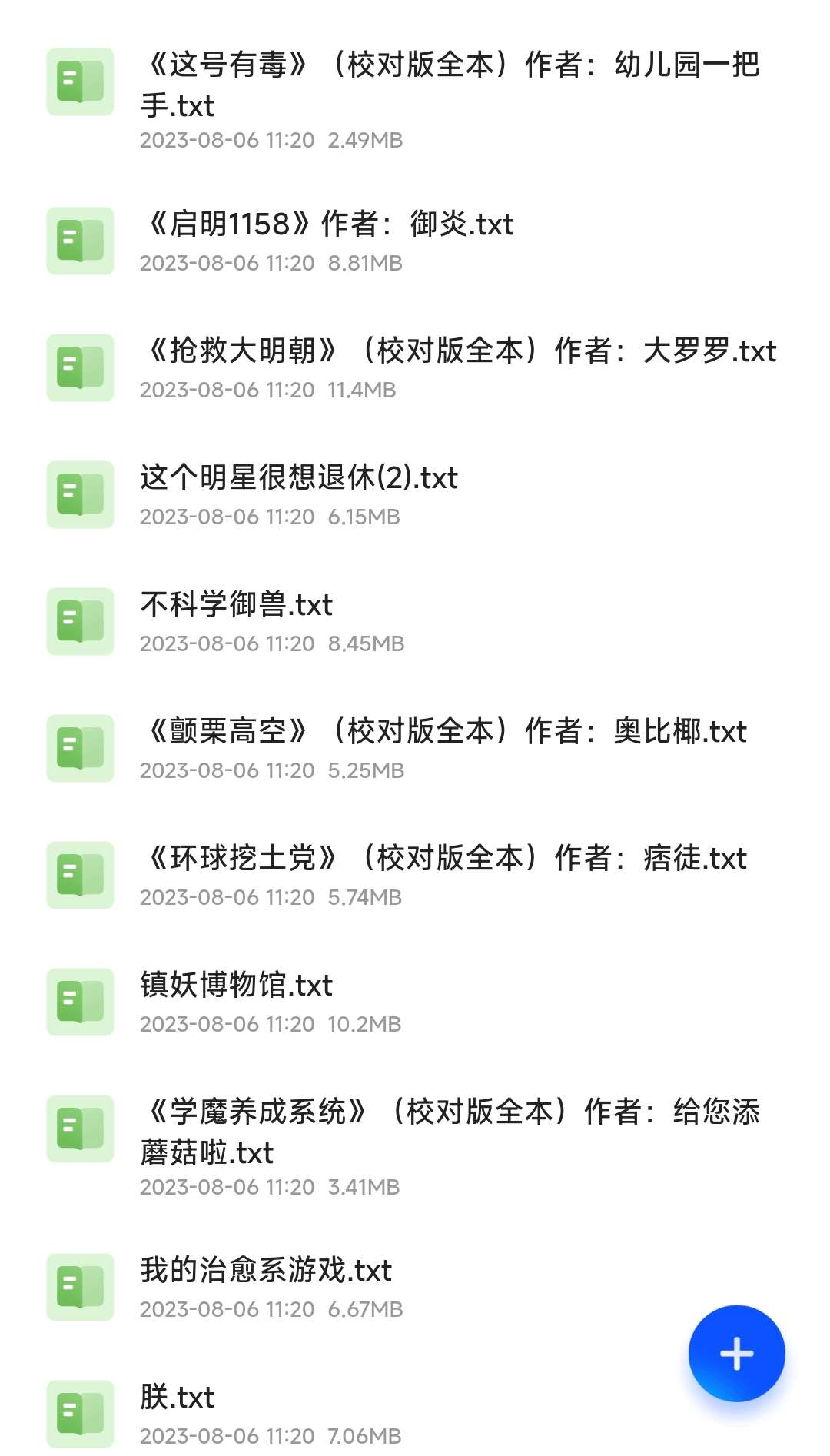Open 《环球挖土党》by 痞徒

[x=443, y=859]
